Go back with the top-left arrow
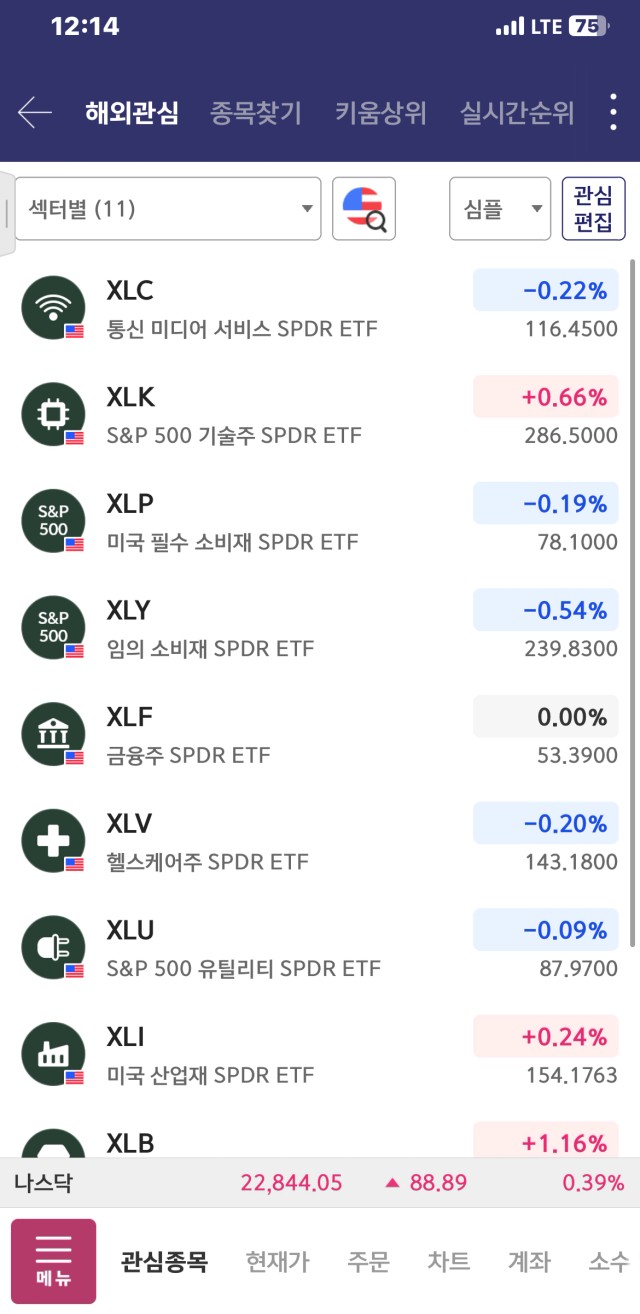Image resolution: width=640 pixels, height=1314 pixels. tap(34, 113)
